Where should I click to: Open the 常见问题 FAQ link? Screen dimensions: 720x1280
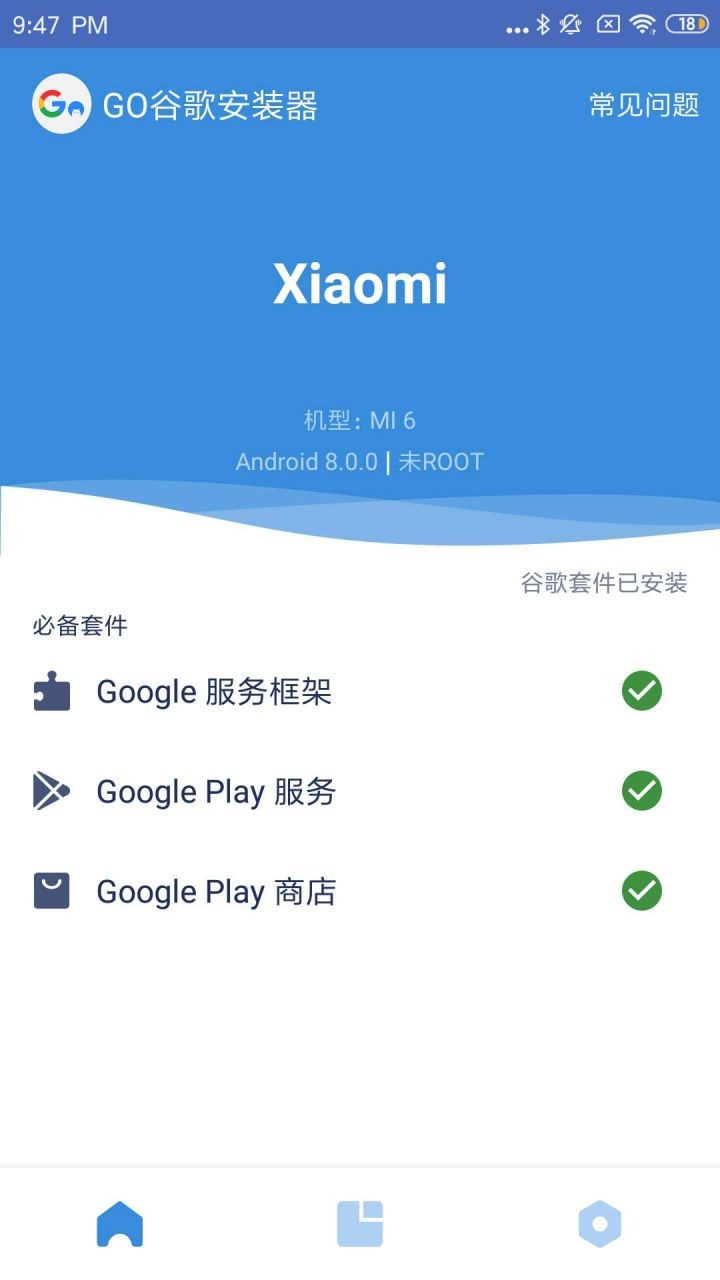[643, 105]
